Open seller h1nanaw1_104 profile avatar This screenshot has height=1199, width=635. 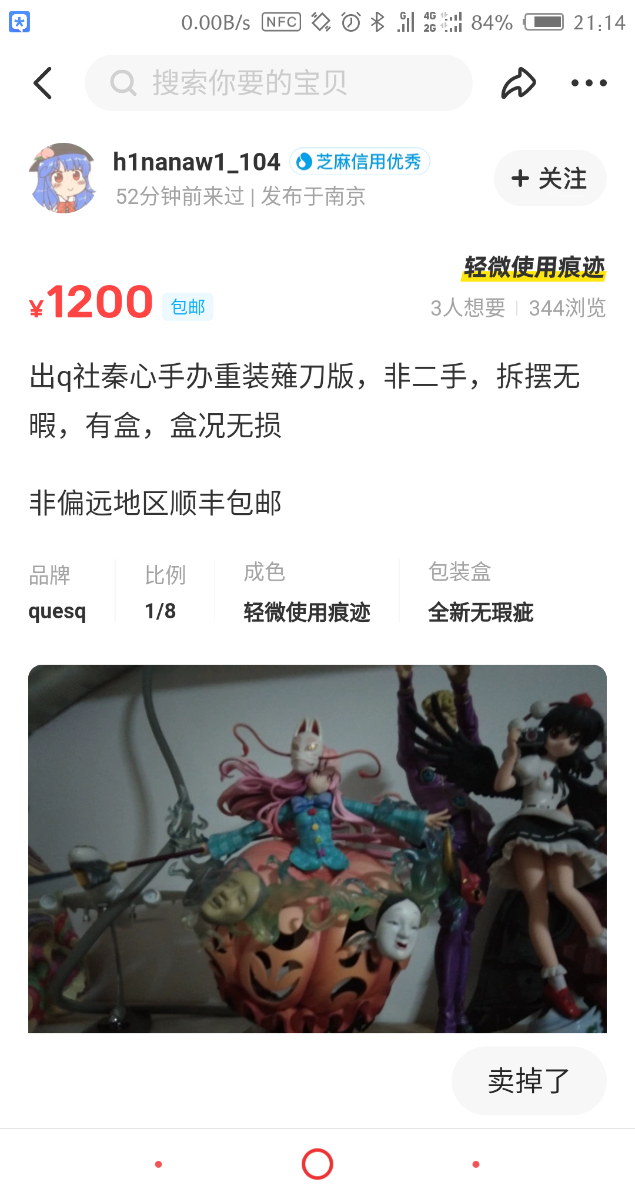(x=63, y=177)
